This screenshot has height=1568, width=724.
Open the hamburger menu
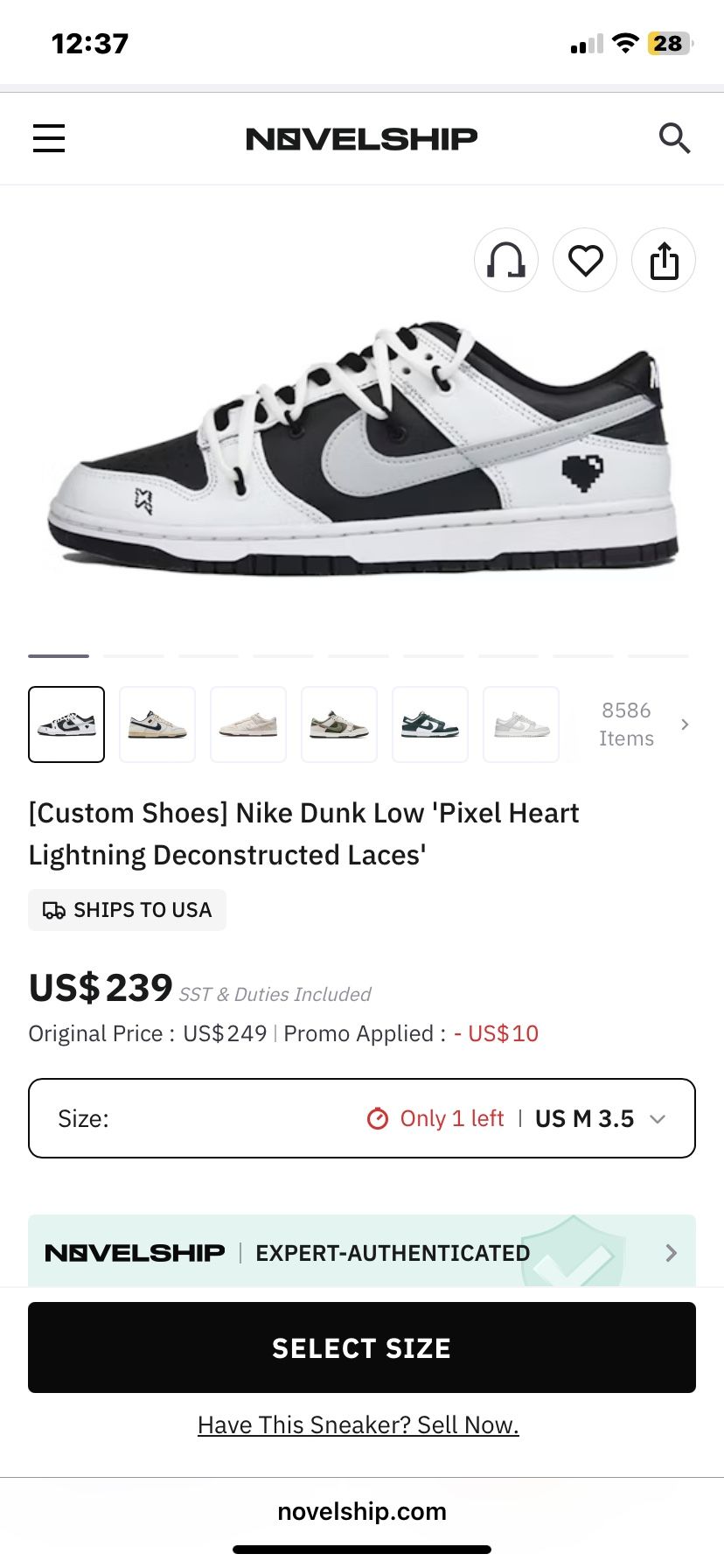click(49, 138)
